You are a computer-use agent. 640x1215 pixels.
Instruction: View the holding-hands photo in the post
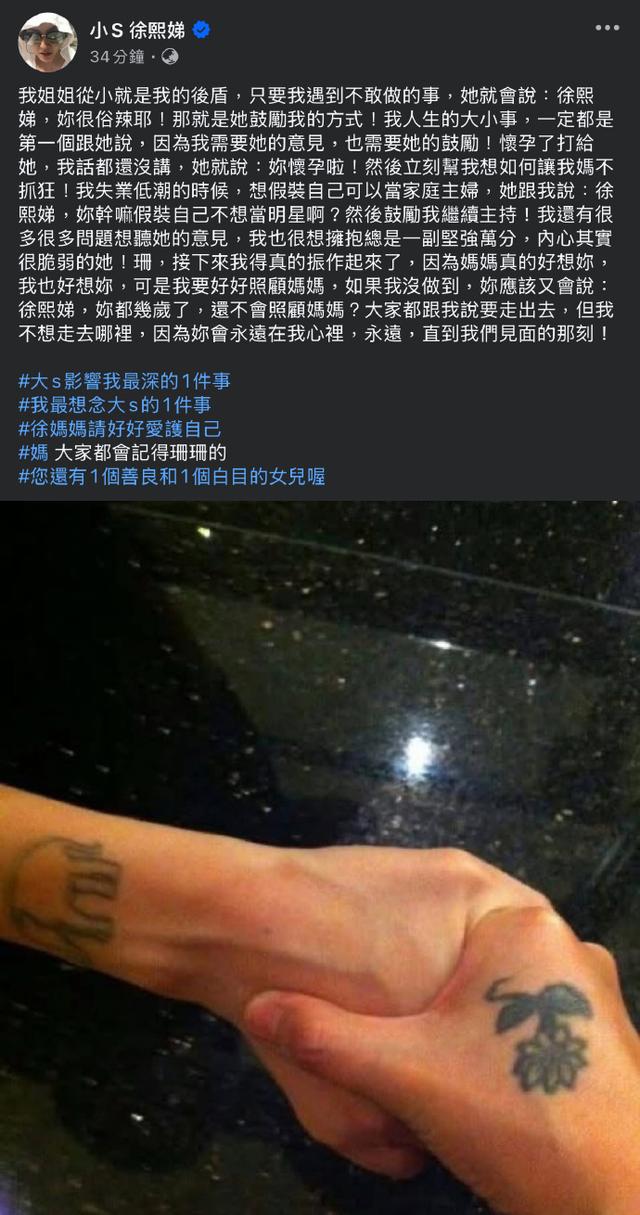click(x=320, y=857)
